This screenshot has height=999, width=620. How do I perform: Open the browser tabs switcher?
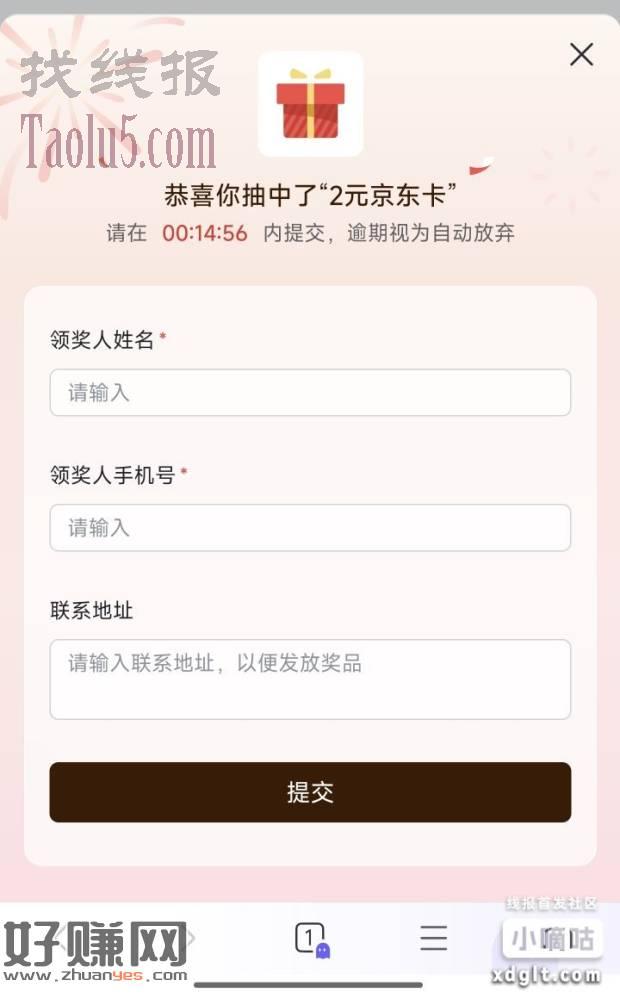(x=310, y=938)
